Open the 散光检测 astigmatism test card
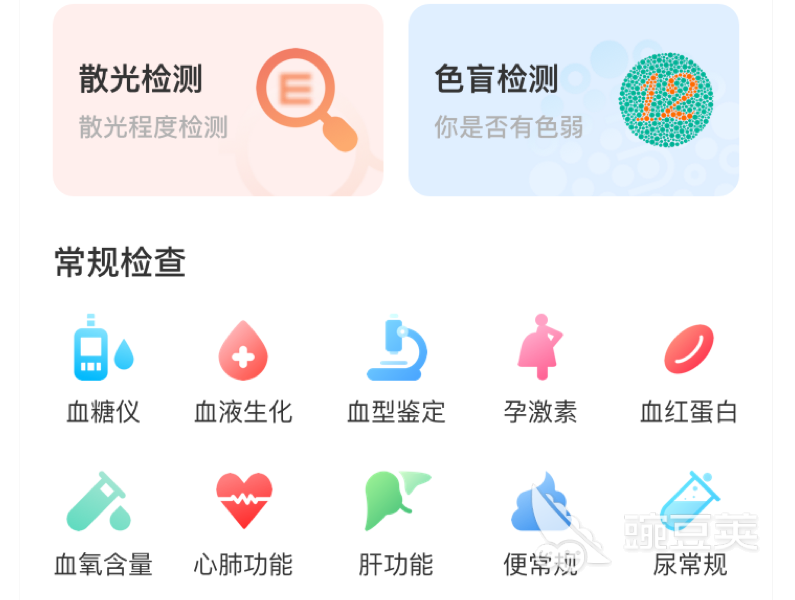Viewport: 795px width, 600px height. (217, 100)
